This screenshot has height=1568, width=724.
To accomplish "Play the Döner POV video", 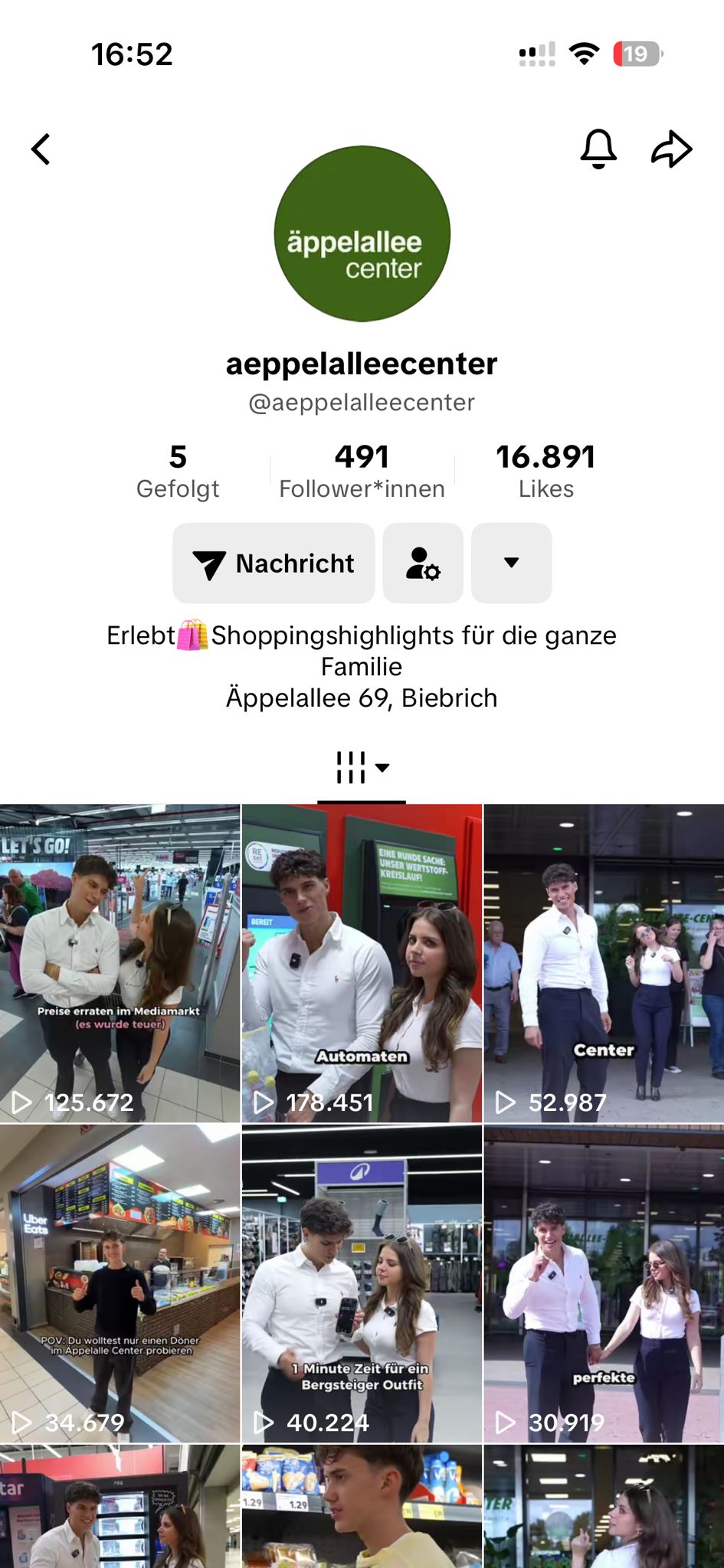I will (x=120, y=1284).
